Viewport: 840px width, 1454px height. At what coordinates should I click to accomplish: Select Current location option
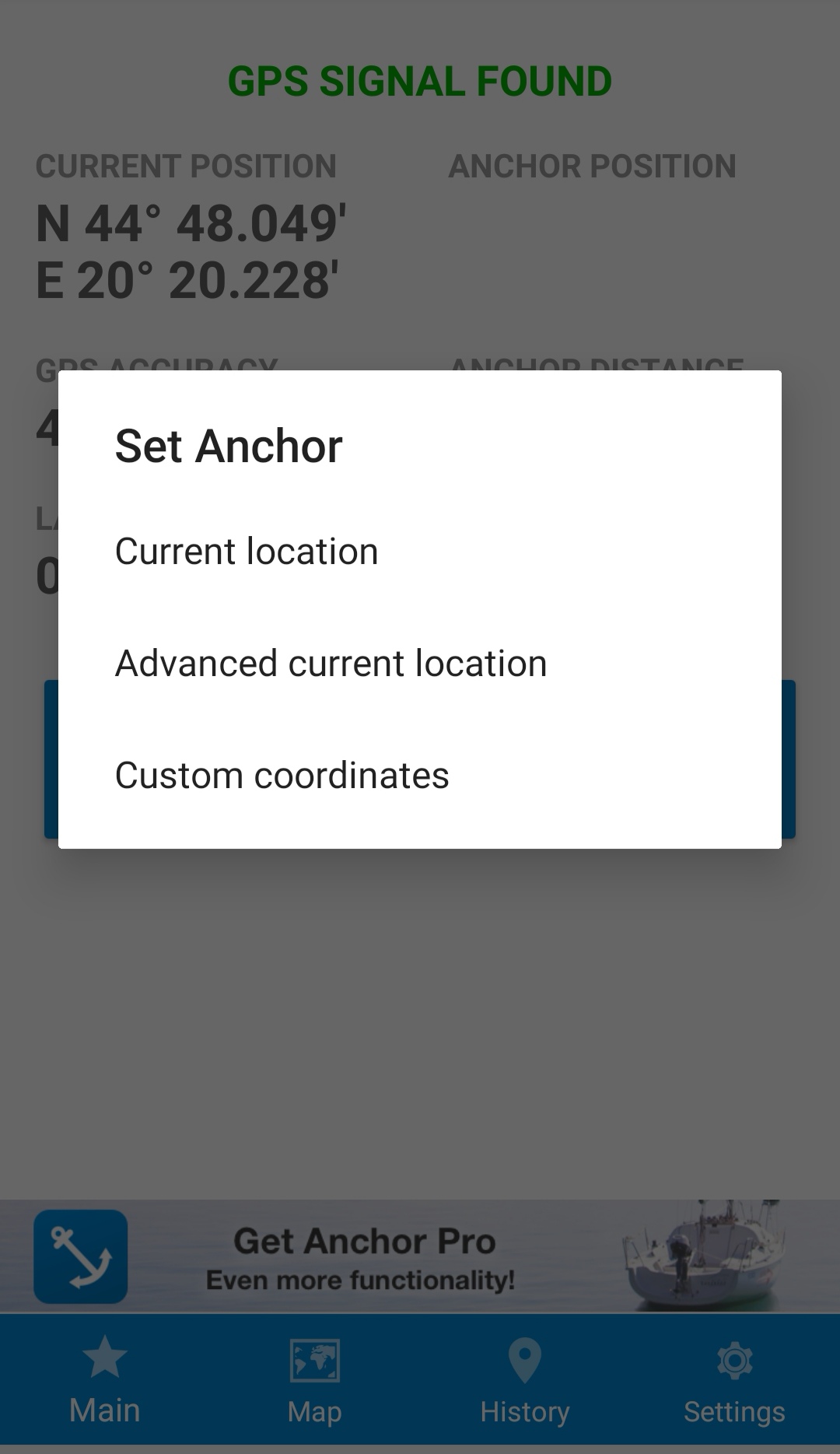click(420, 552)
